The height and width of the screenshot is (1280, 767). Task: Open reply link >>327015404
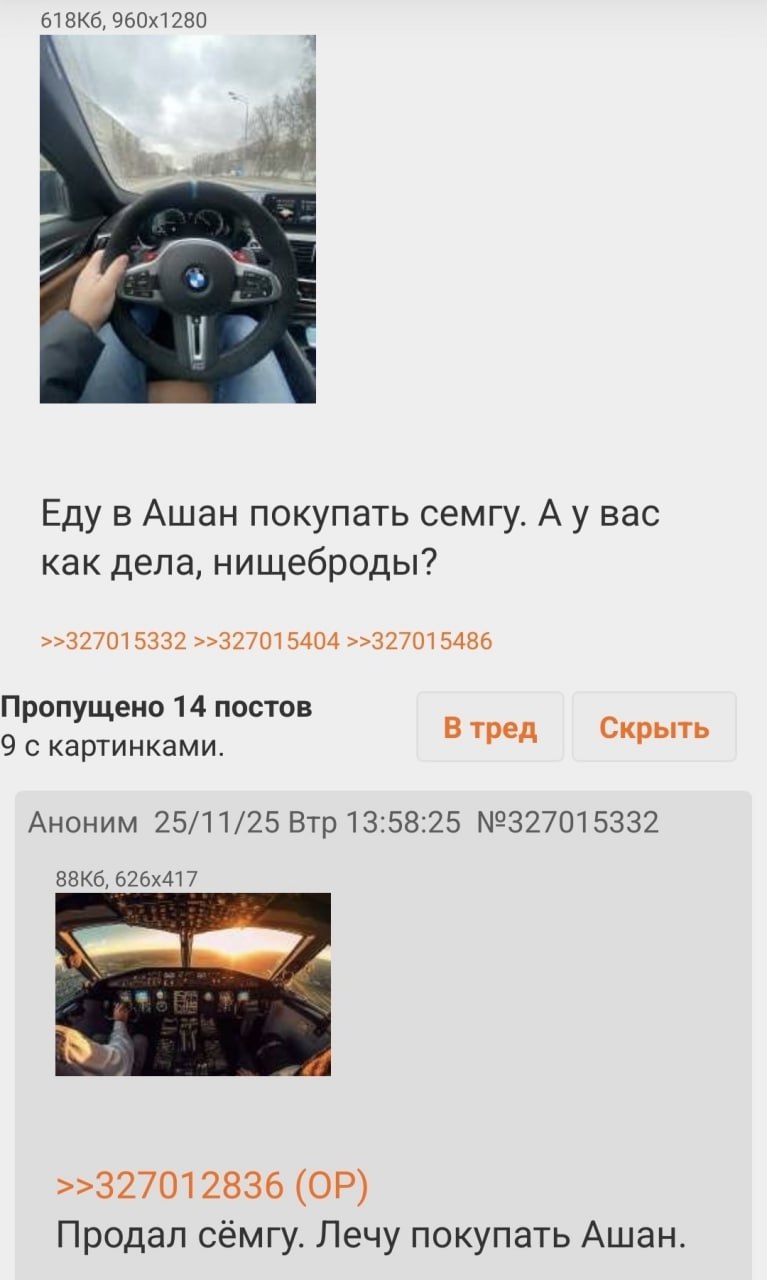click(x=266, y=641)
